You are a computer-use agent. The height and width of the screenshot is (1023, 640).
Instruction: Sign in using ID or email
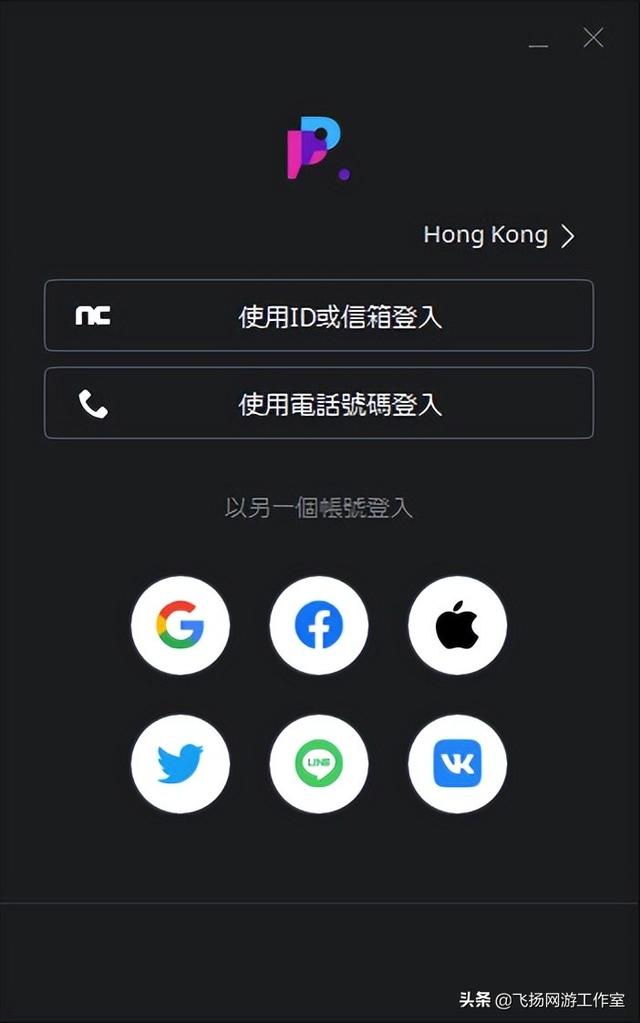point(319,316)
